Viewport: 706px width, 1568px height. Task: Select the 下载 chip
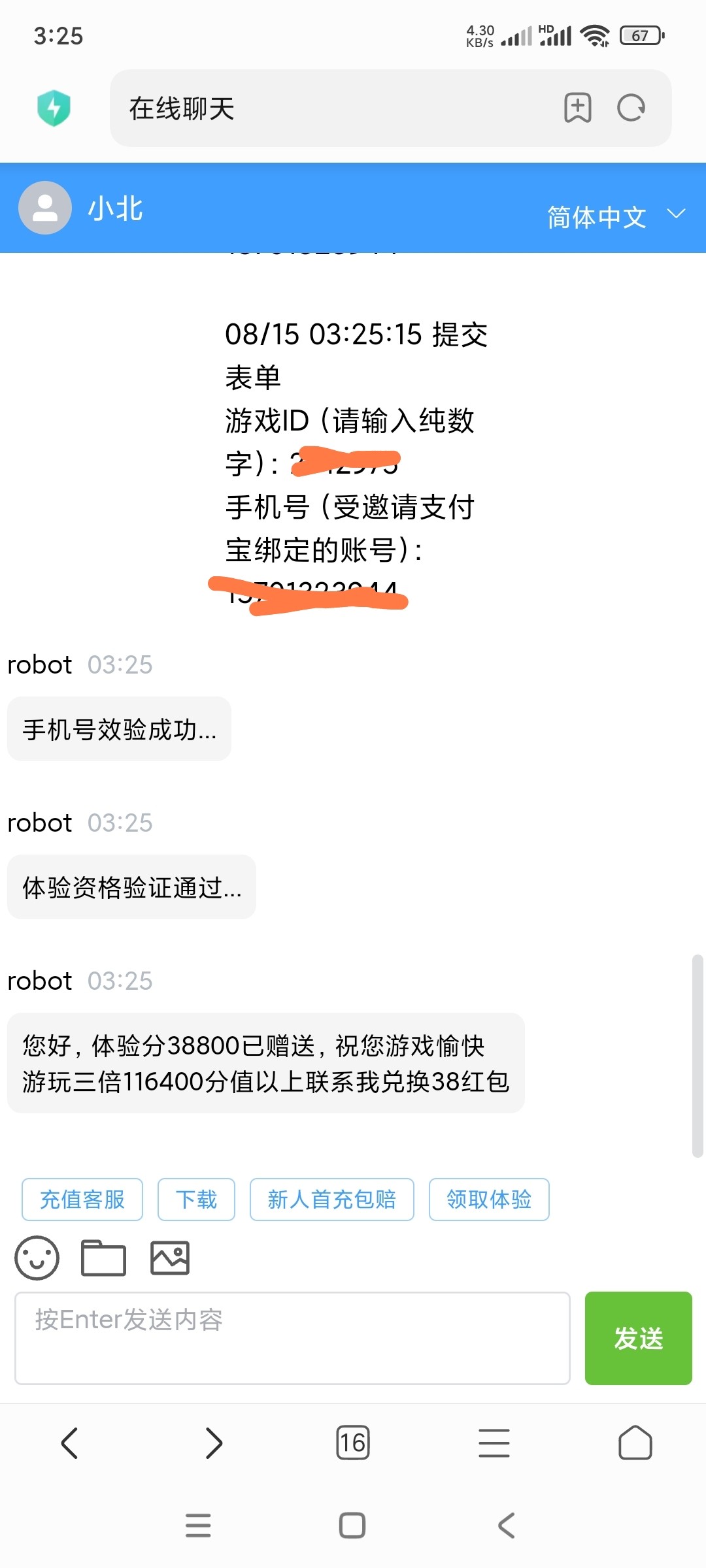pos(196,1200)
